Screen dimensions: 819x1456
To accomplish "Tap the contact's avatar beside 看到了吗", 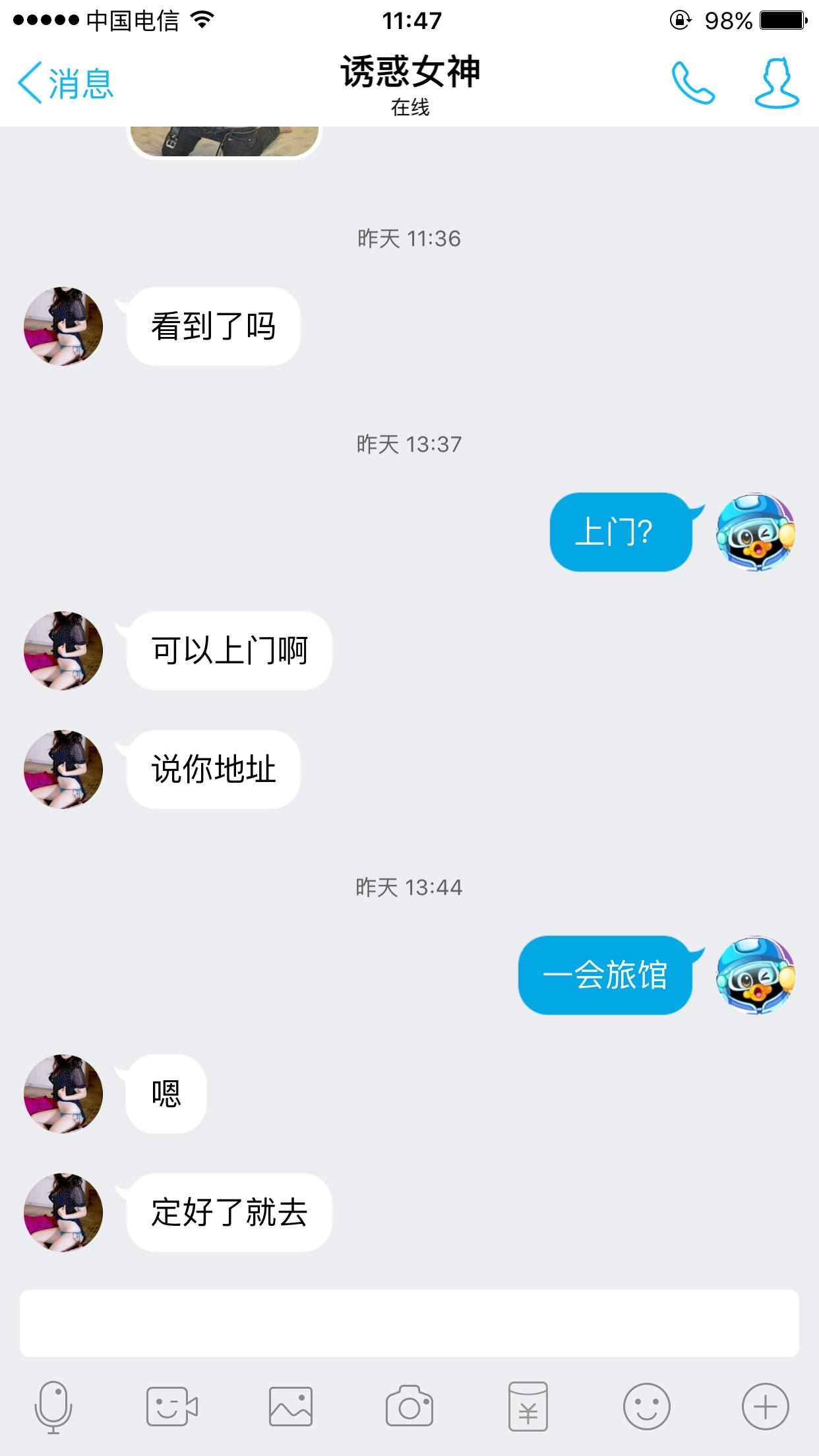I will [63, 326].
